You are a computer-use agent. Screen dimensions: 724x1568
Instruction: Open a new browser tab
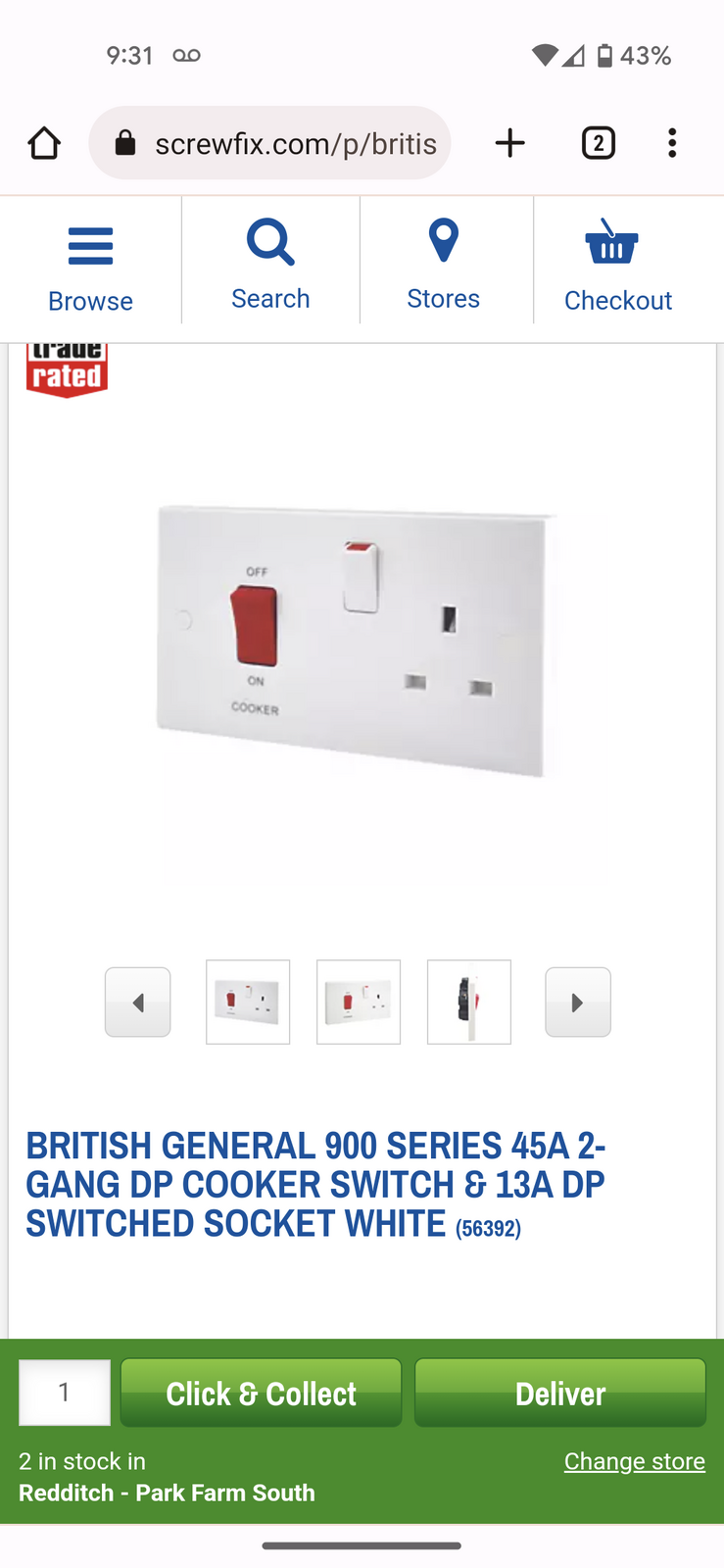509,143
